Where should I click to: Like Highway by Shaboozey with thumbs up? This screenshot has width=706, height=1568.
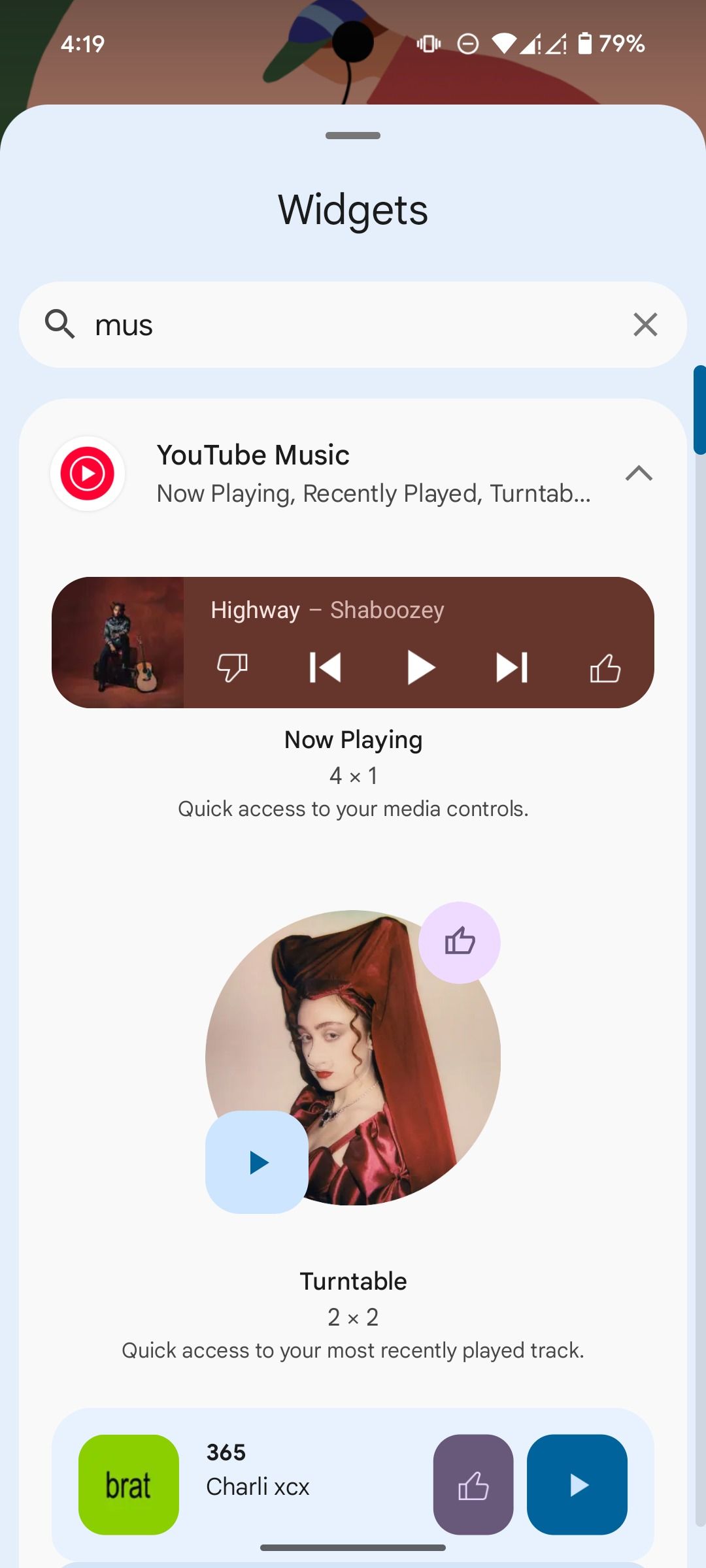click(605, 667)
